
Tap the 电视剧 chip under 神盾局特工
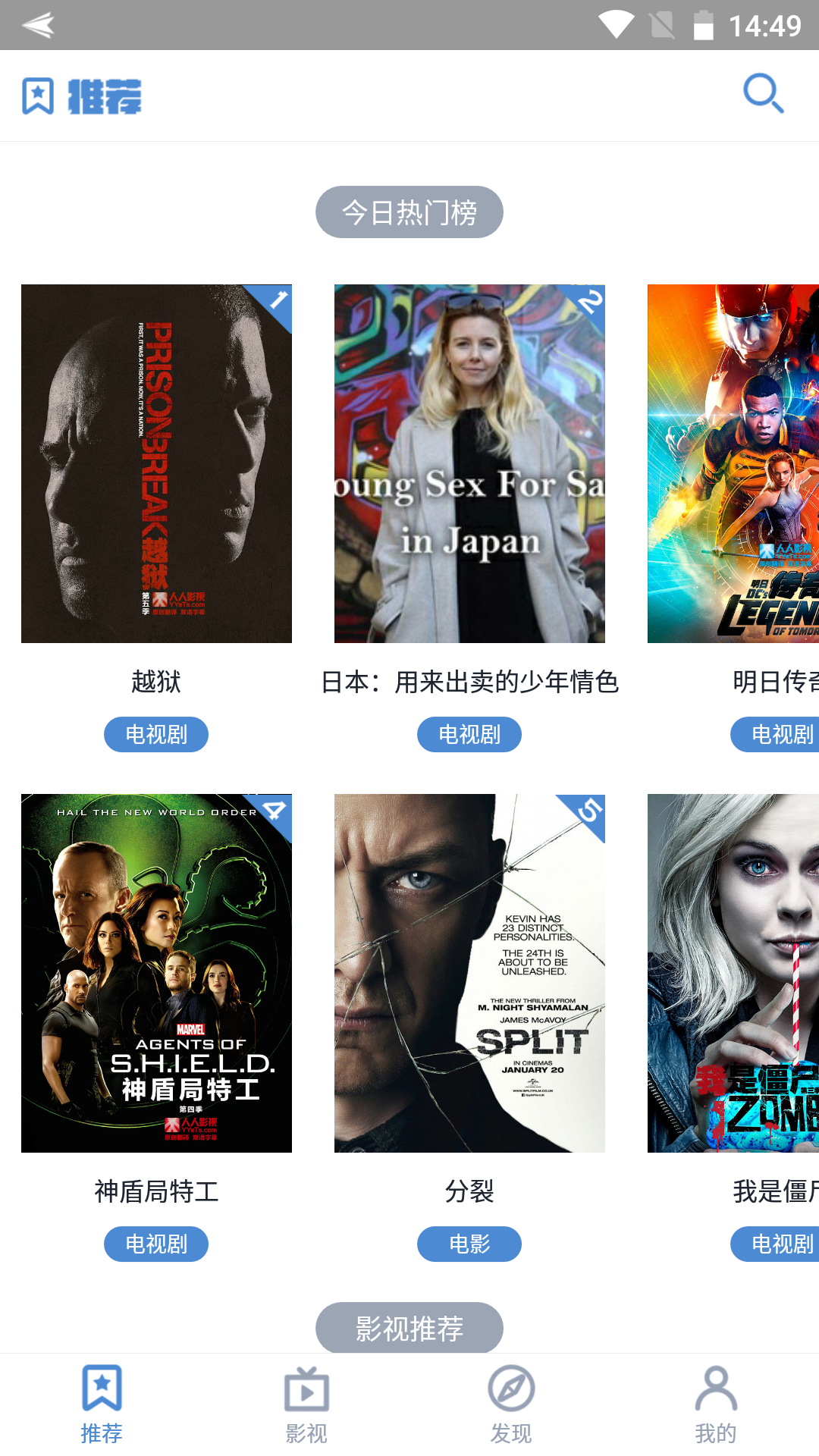coord(156,1244)
